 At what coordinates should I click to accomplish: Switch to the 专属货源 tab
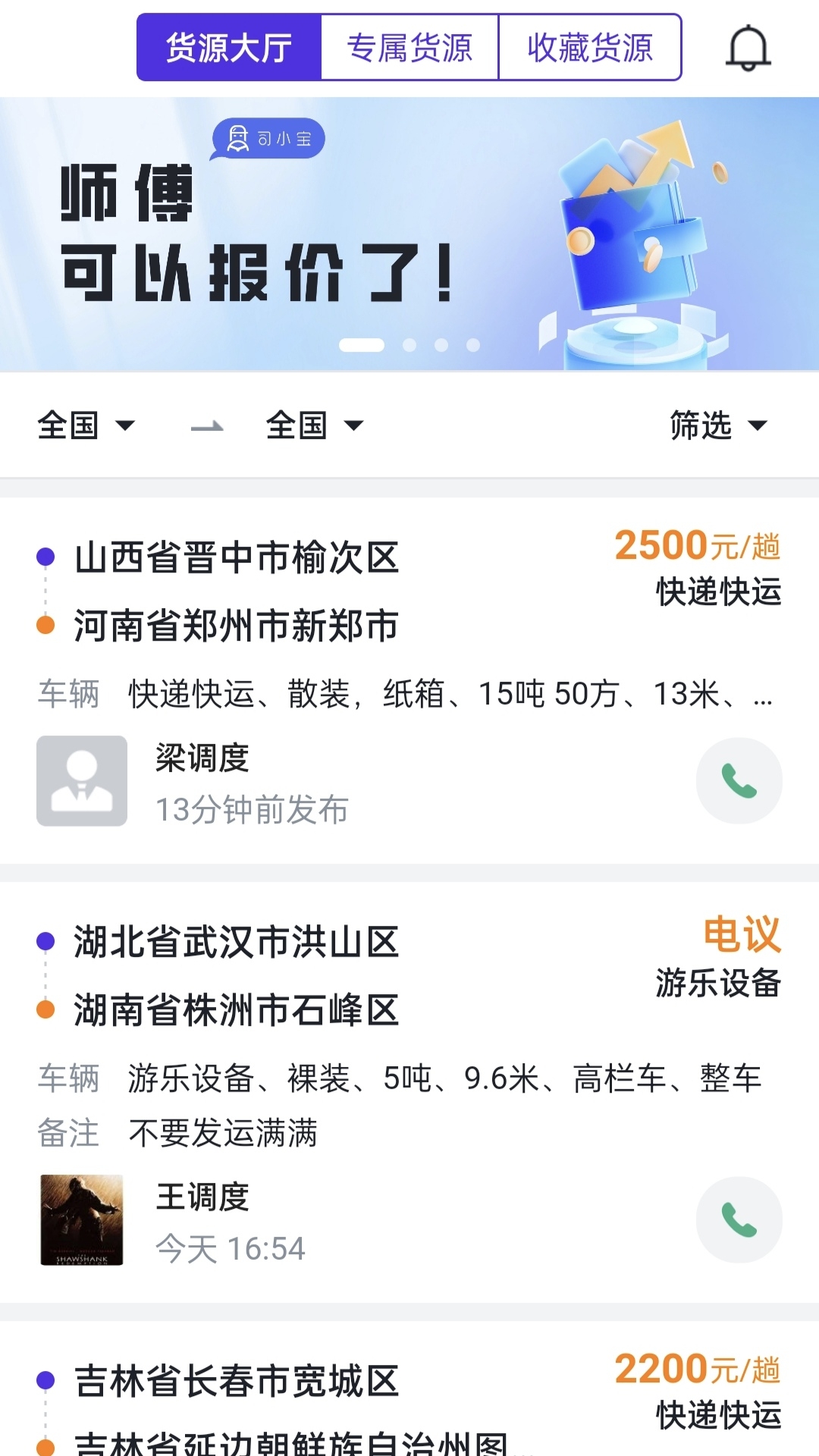410,47
